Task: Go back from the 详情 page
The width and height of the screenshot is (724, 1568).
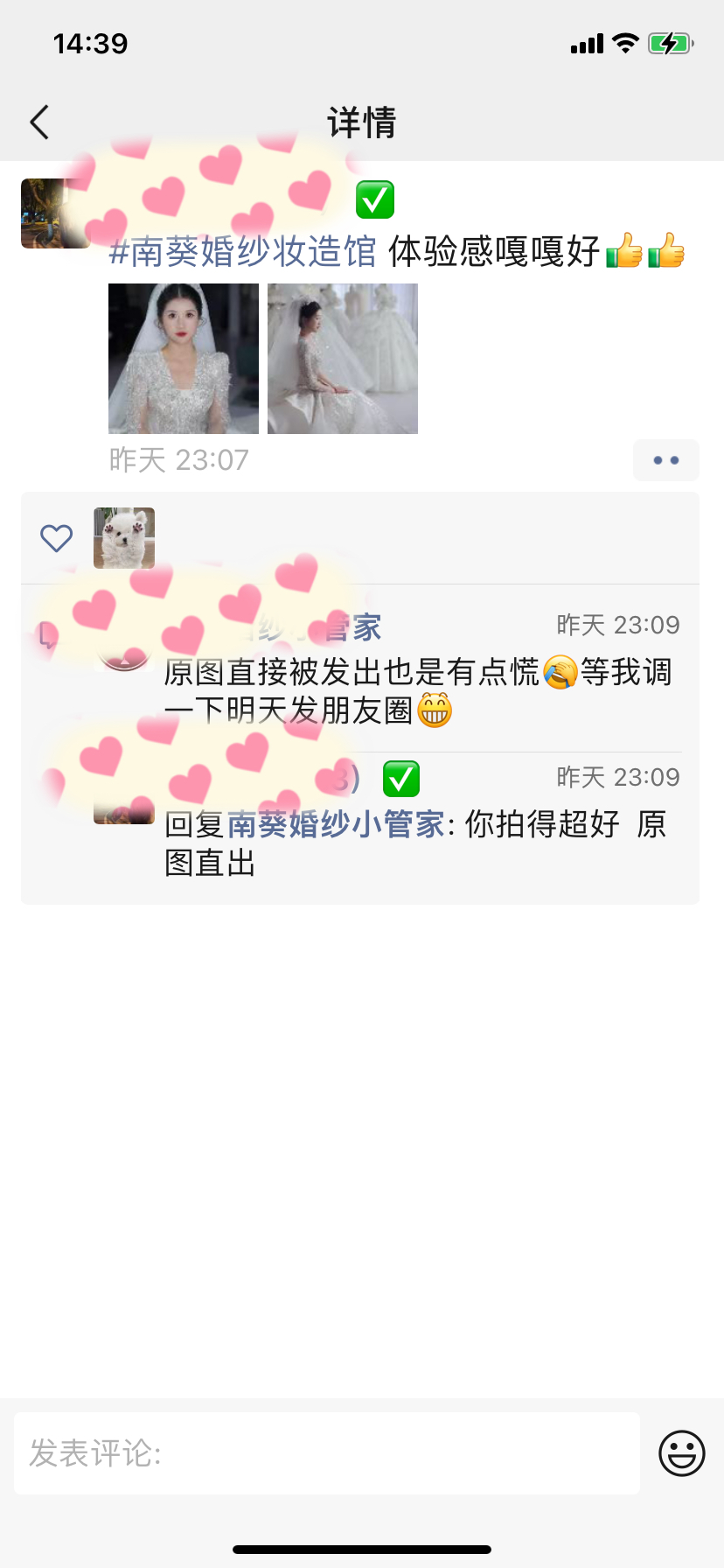Action: (x=39, y=122)
